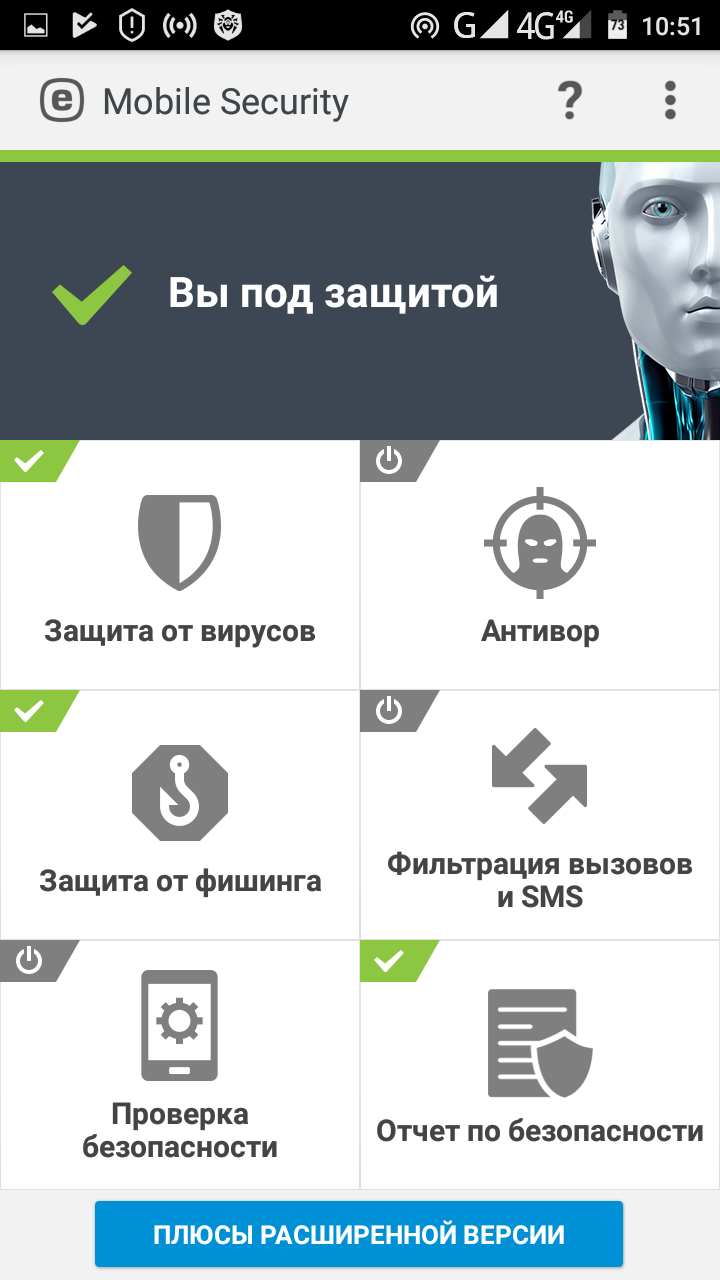Open the help question mark icon
The image size is (720, 1280).
569,101
